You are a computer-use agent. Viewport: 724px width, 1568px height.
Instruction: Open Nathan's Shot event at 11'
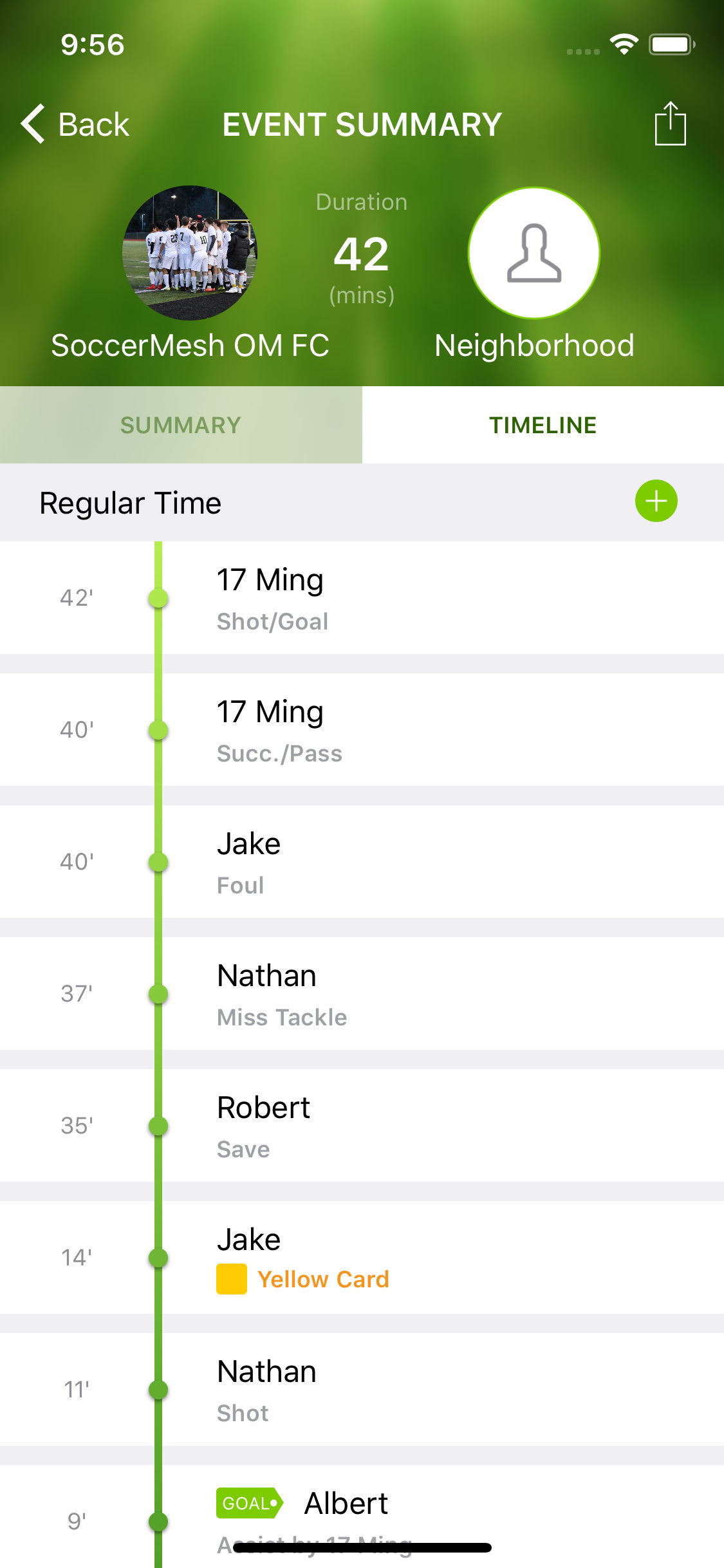click(x=362, y=1390)
